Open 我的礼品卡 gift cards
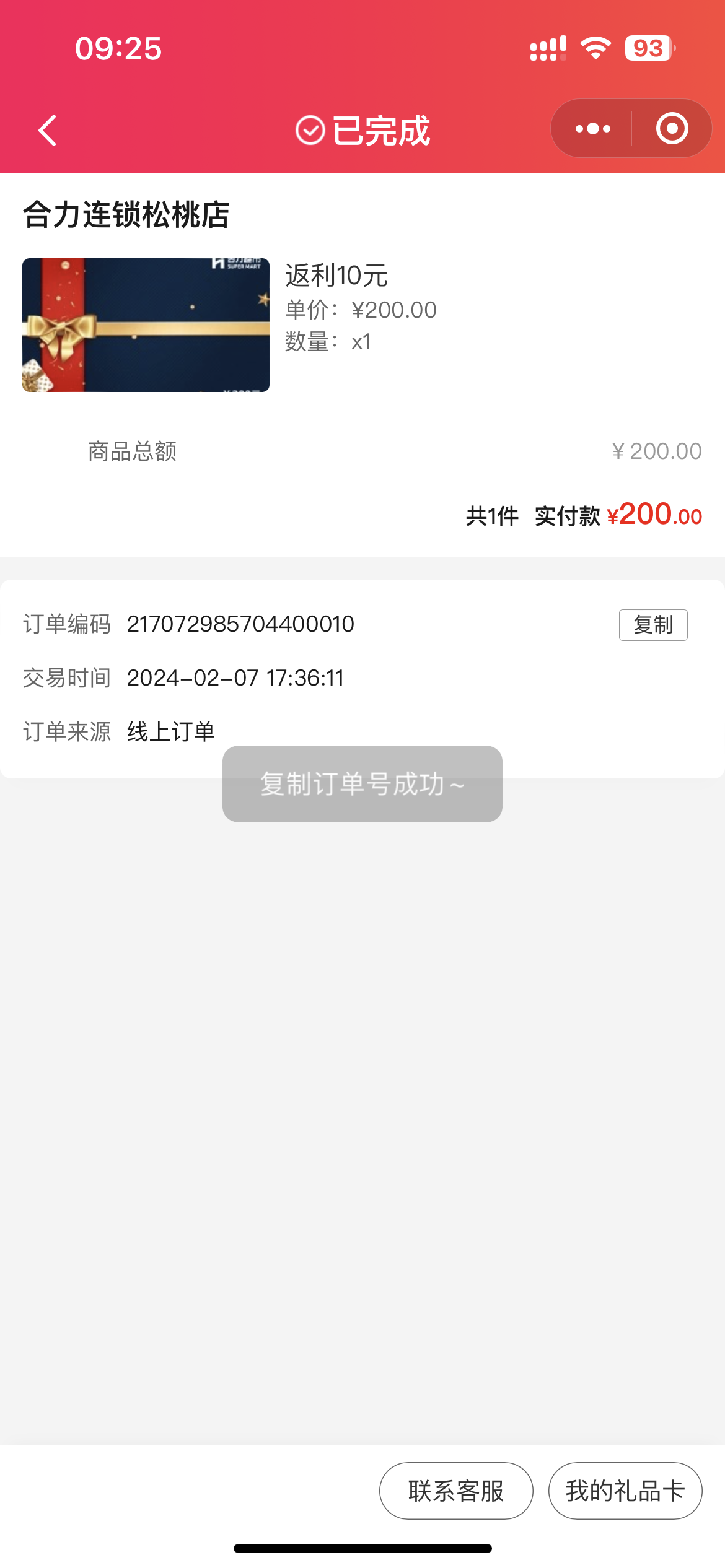The height and width of the screenshot is (1568, 725). (625, 1491)
